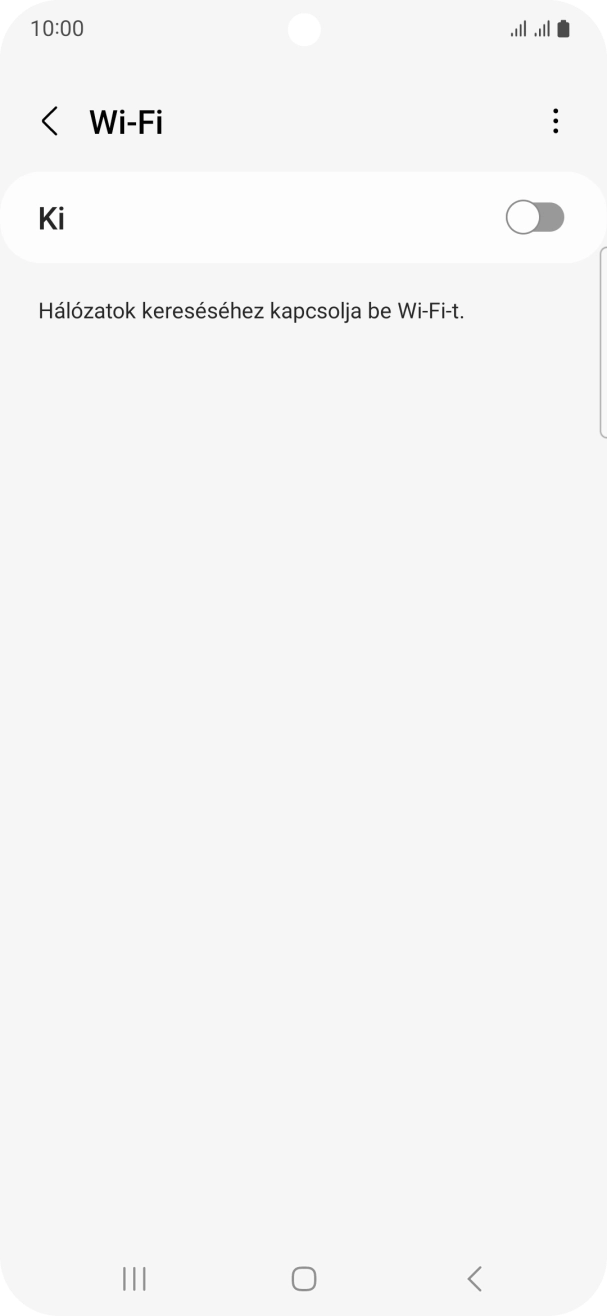
Task: Turn on the Wi-Fi switch
Action: point(535,217)
